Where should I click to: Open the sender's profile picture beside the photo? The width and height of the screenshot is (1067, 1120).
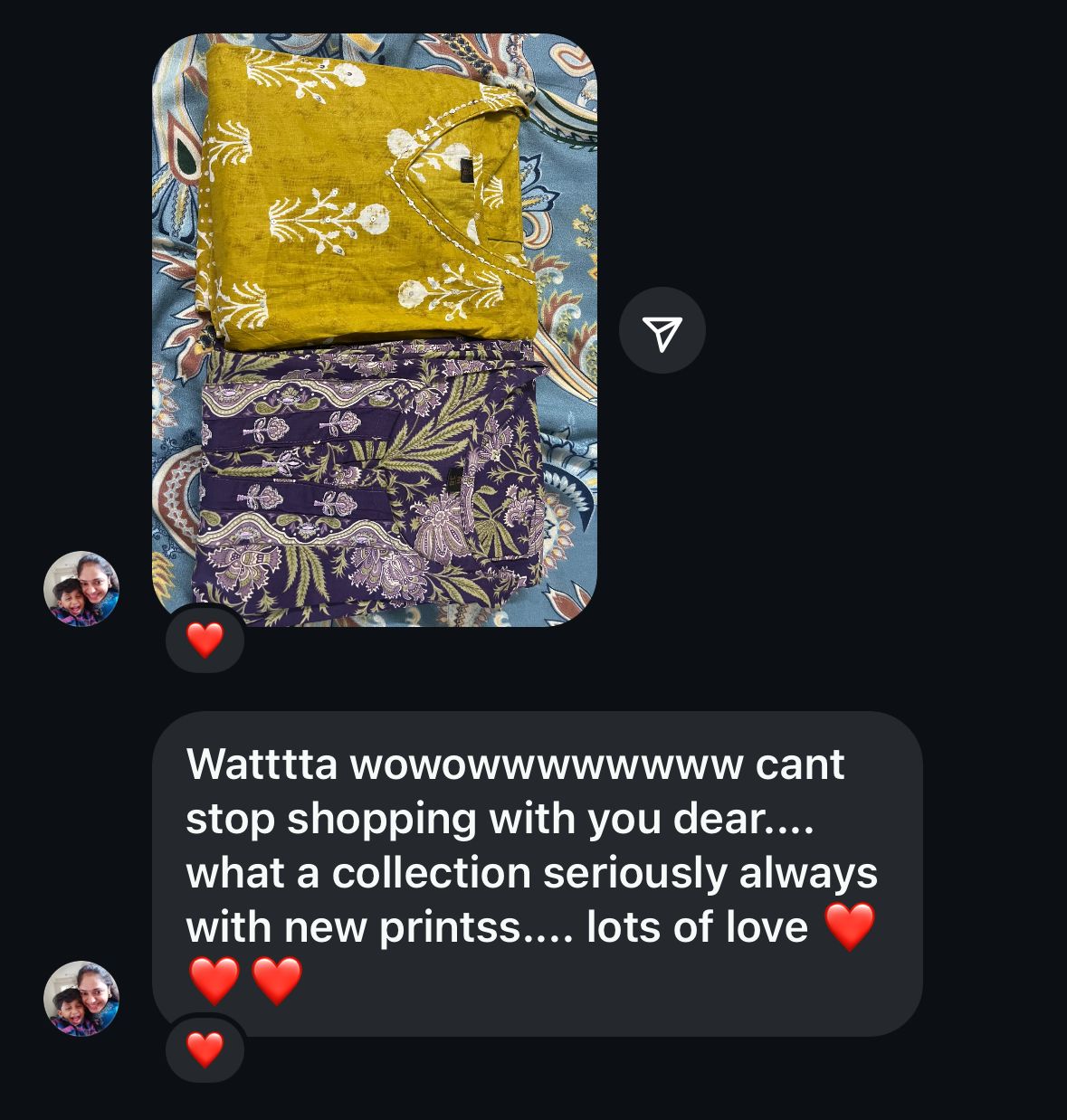click(81, 589)
